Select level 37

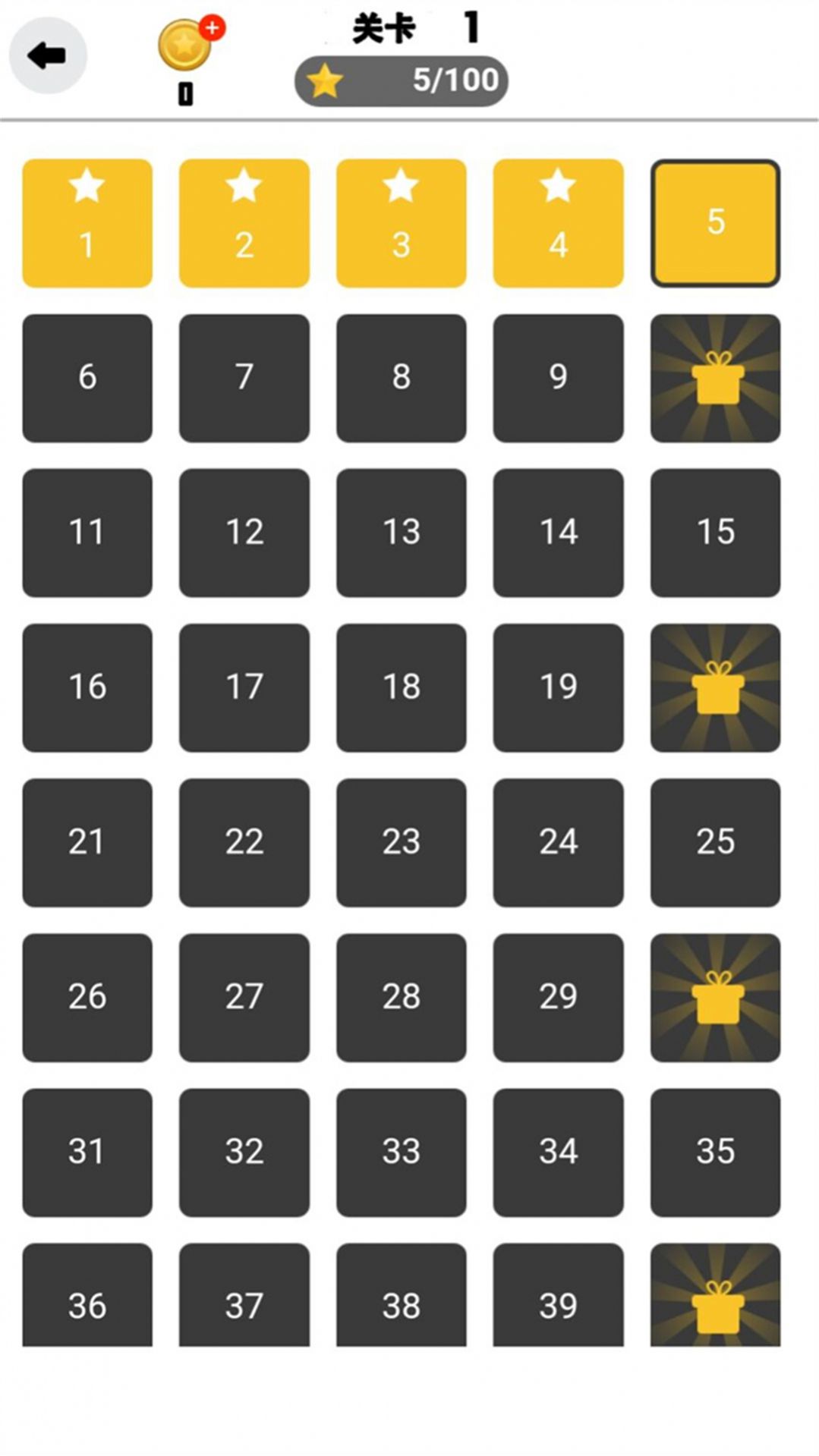click(244, 1297)
